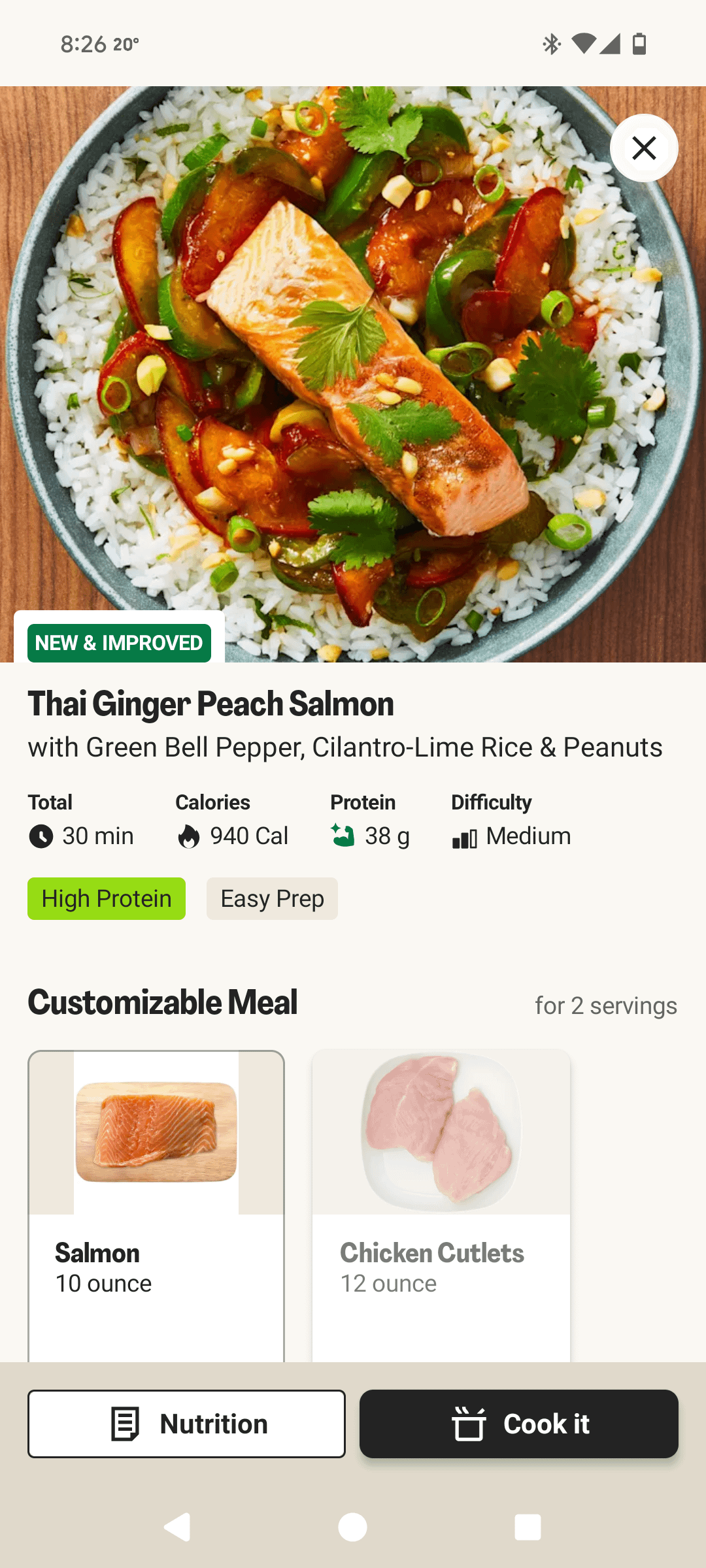The image size is (706, 1568).
Task: Choose the Chicken Cutlets 12 ounce option
Action: (x=441, y=1205)
